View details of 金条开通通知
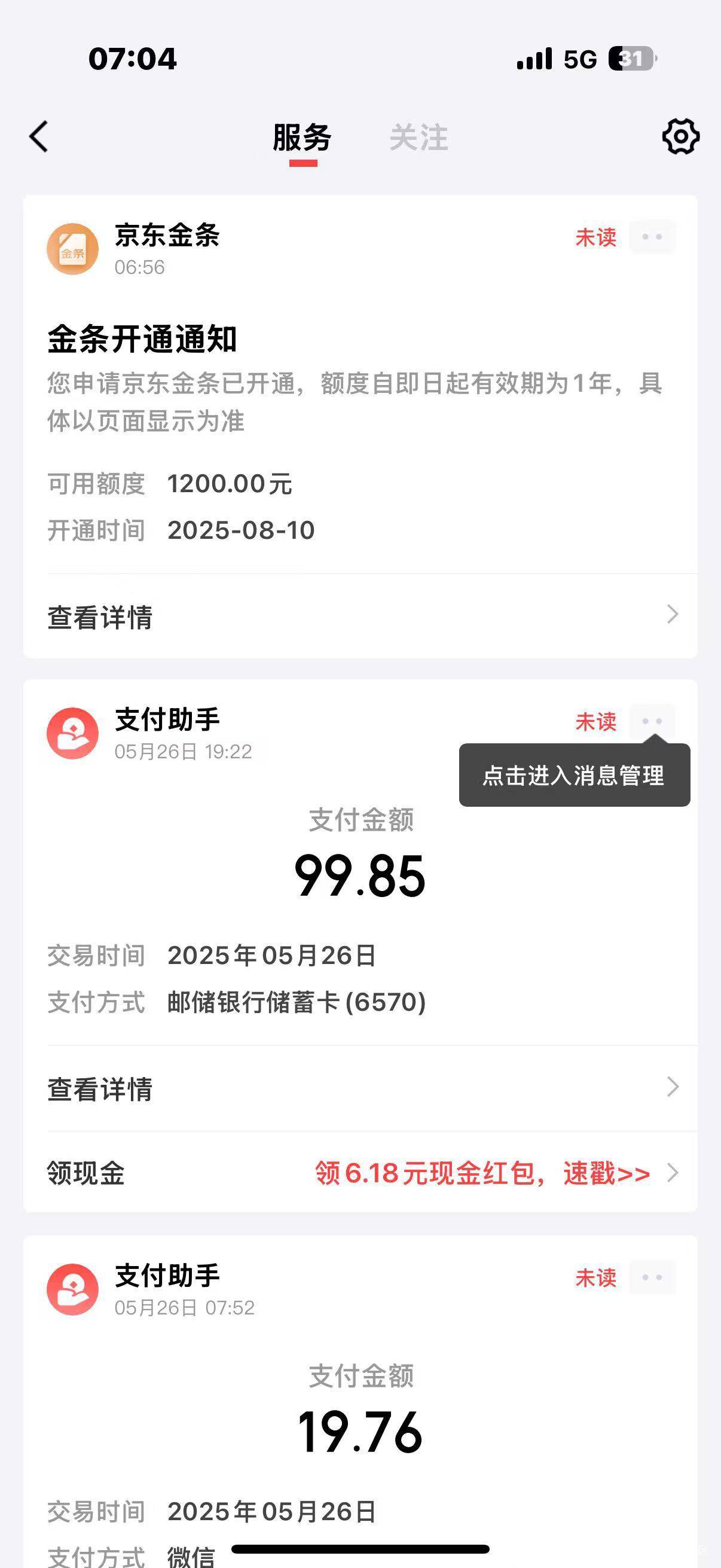Viewport: 721px width, 1568px height. (360, 616)
